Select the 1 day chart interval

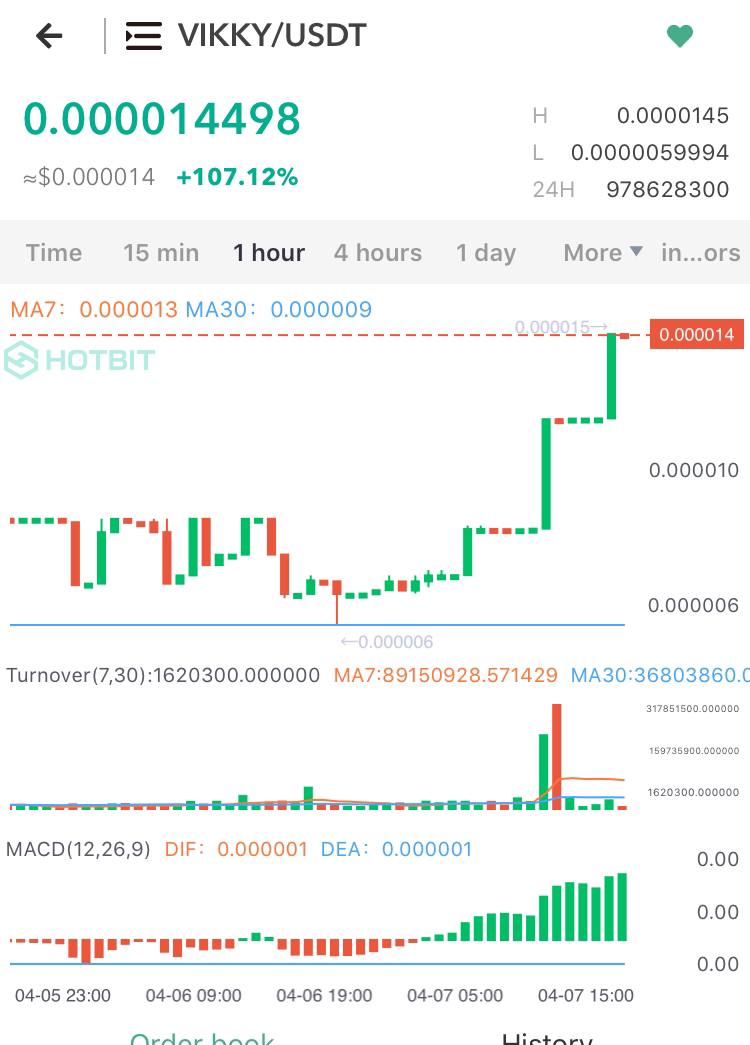coord(486,253)
